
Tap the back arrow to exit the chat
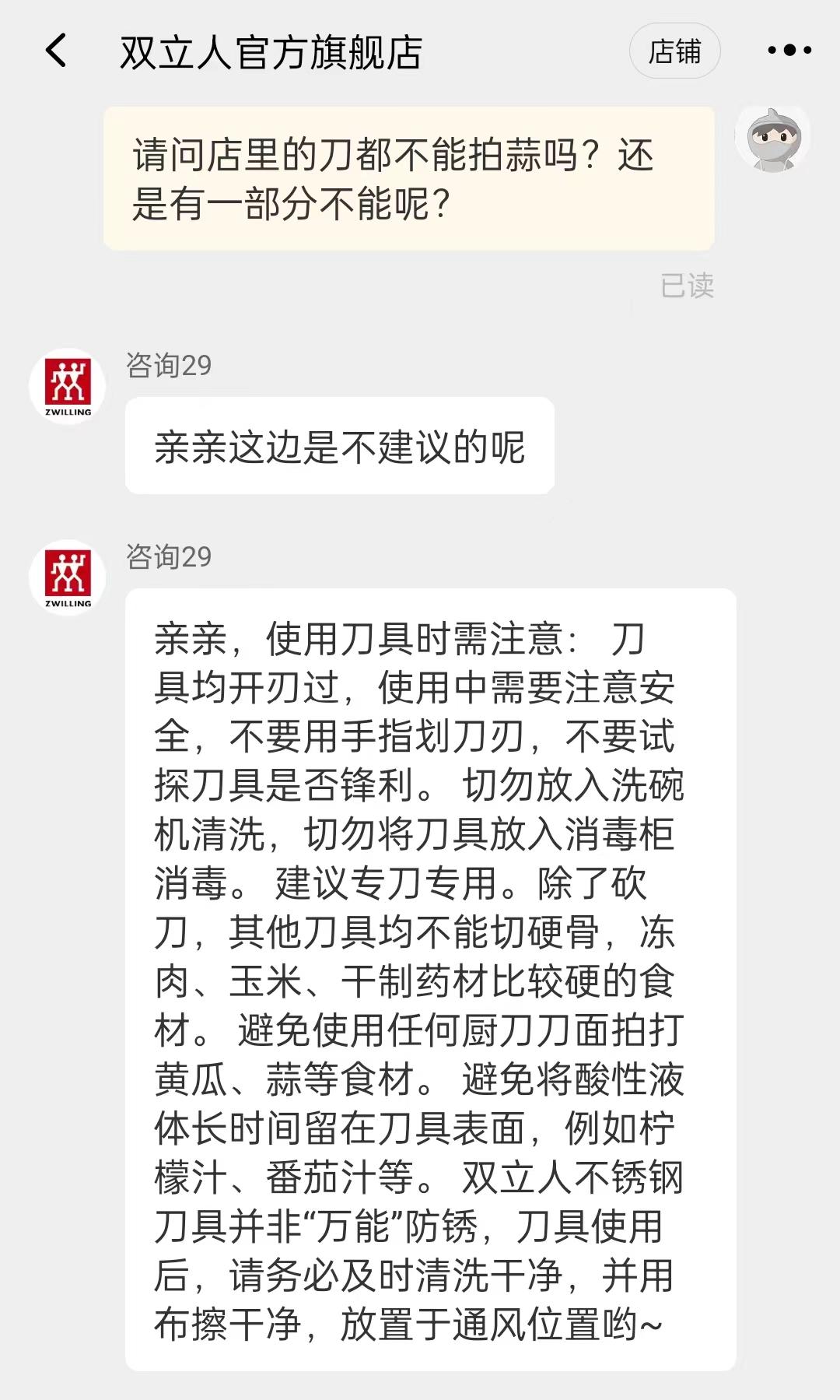[56, 51]
